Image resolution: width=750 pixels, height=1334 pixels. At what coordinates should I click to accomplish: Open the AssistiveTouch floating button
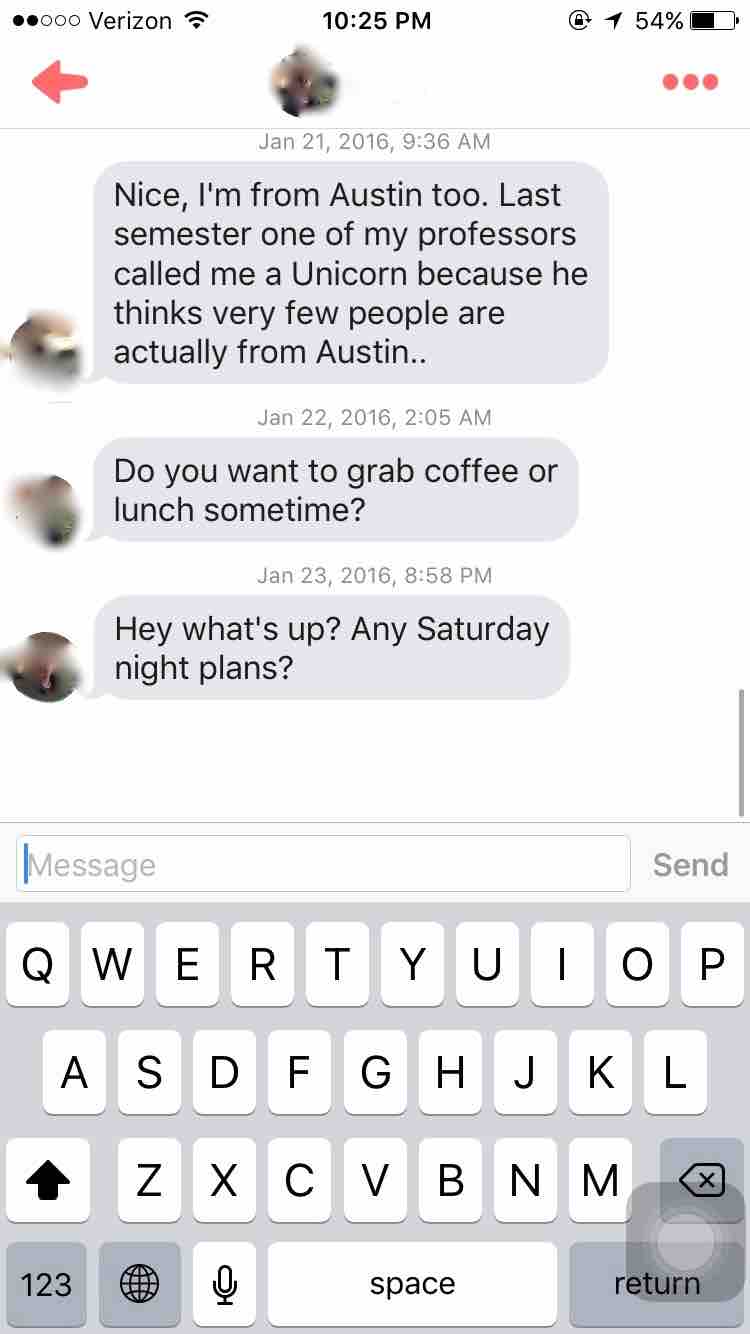click(686, 1242)
